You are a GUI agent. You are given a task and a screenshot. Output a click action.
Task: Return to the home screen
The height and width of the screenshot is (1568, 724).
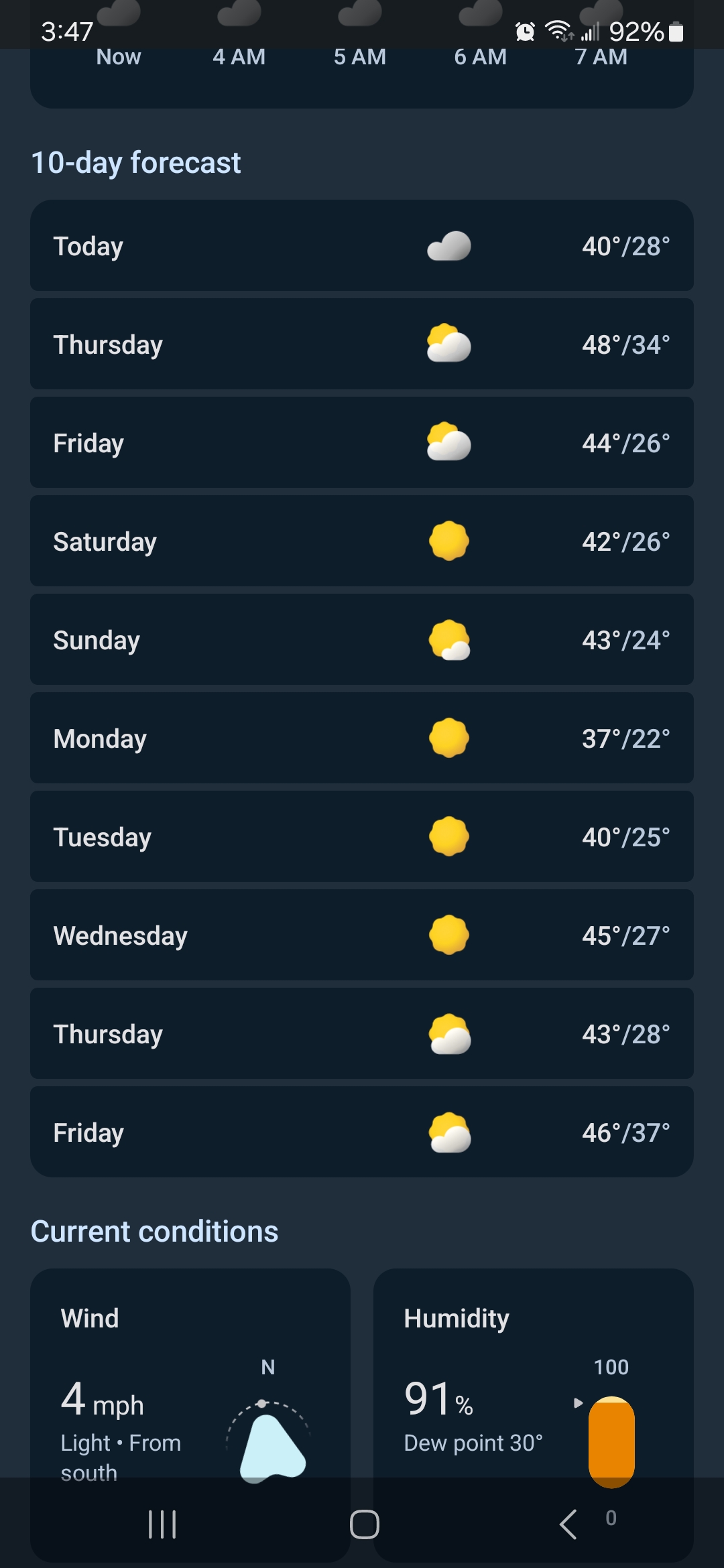(x=364, y=1524)
